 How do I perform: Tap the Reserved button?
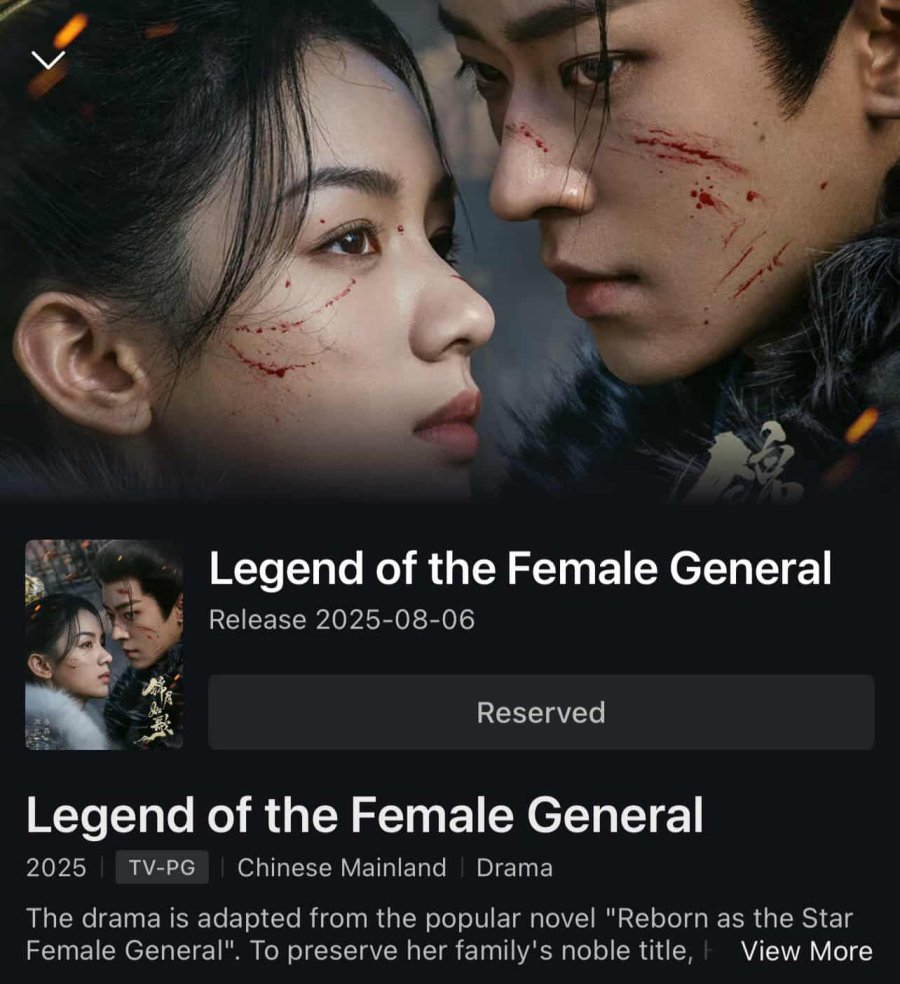pos(541,712)
